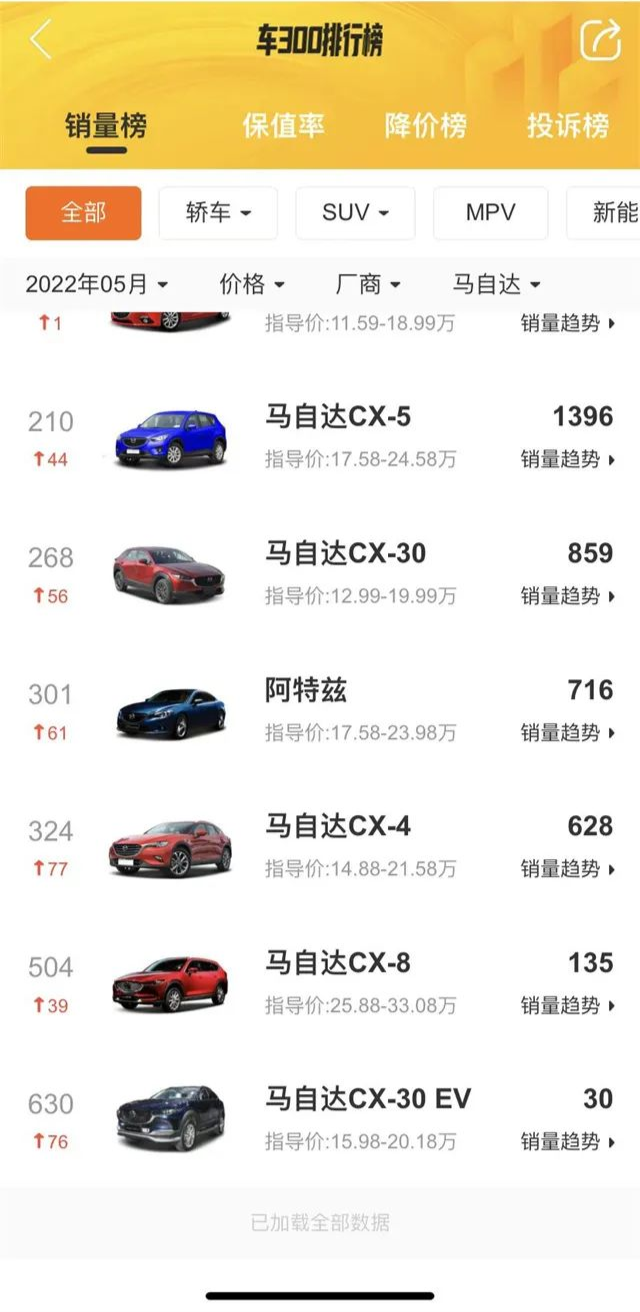Viewport: 640px width, 1312px height.
Task: View 销量趋势 for 马自达CX-30 with 859 sales
Action: [567, 596]
